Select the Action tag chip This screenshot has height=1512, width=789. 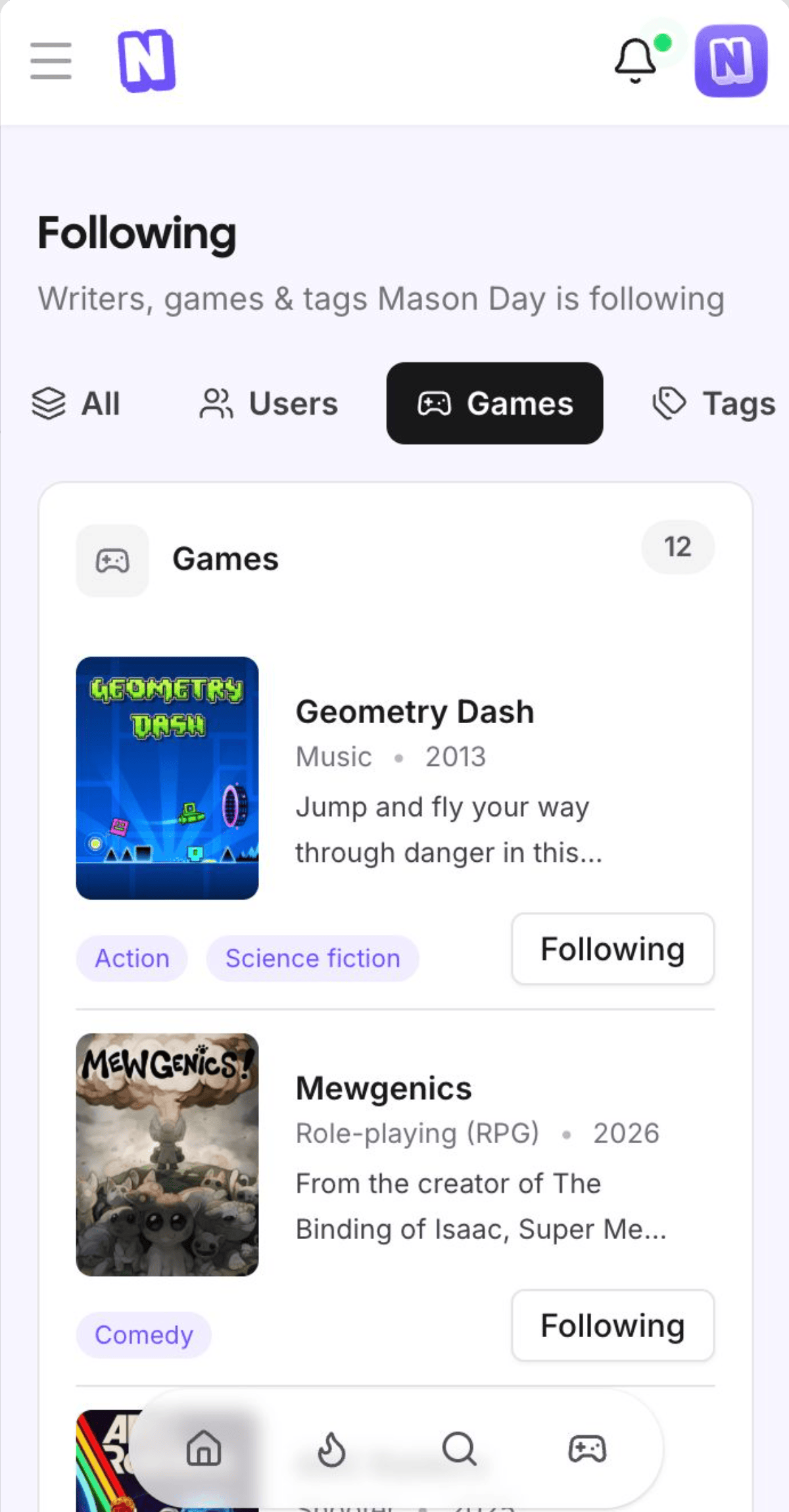click(131, 958)
